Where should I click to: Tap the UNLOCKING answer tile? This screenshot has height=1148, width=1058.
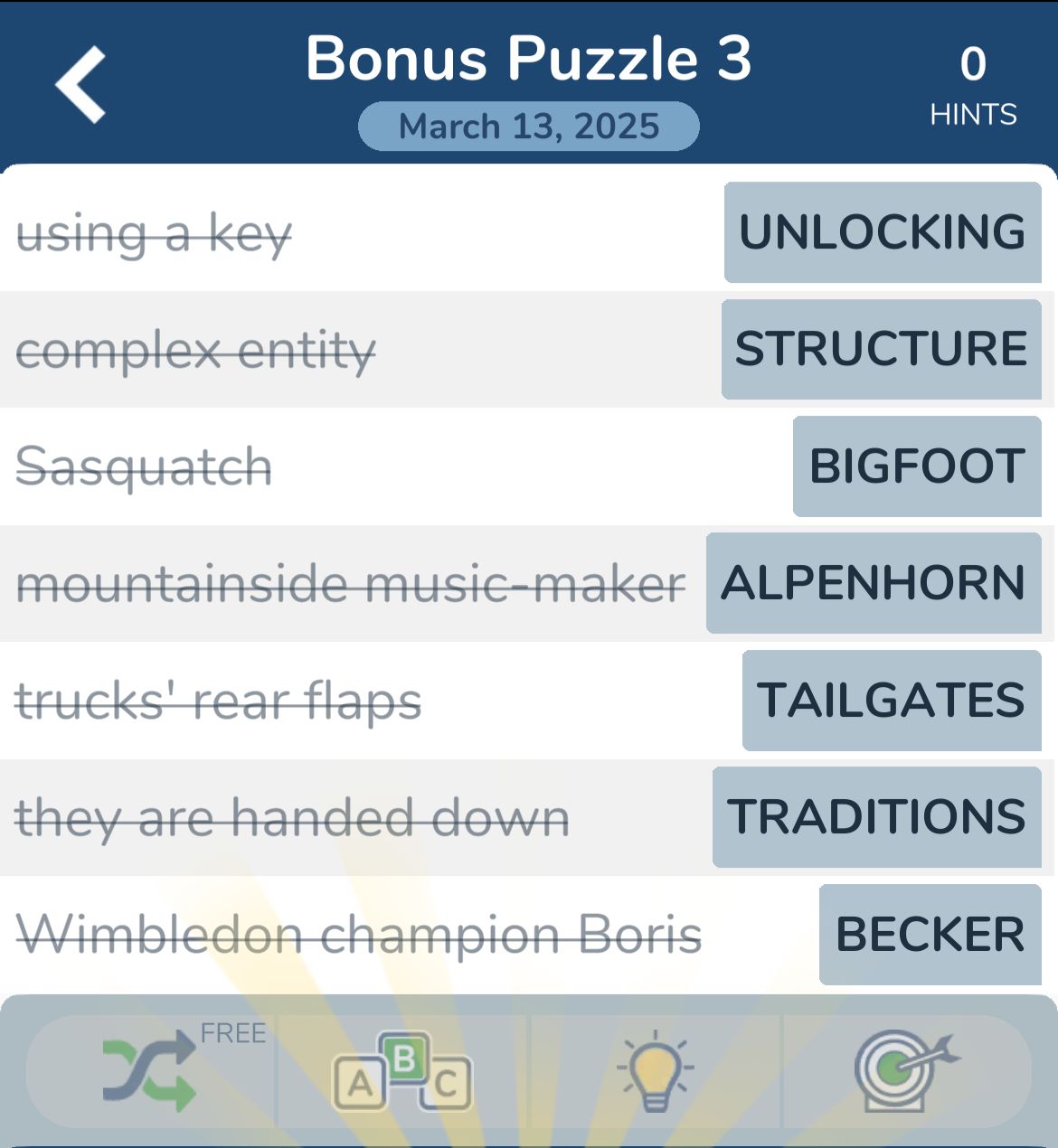click(883, 232)
